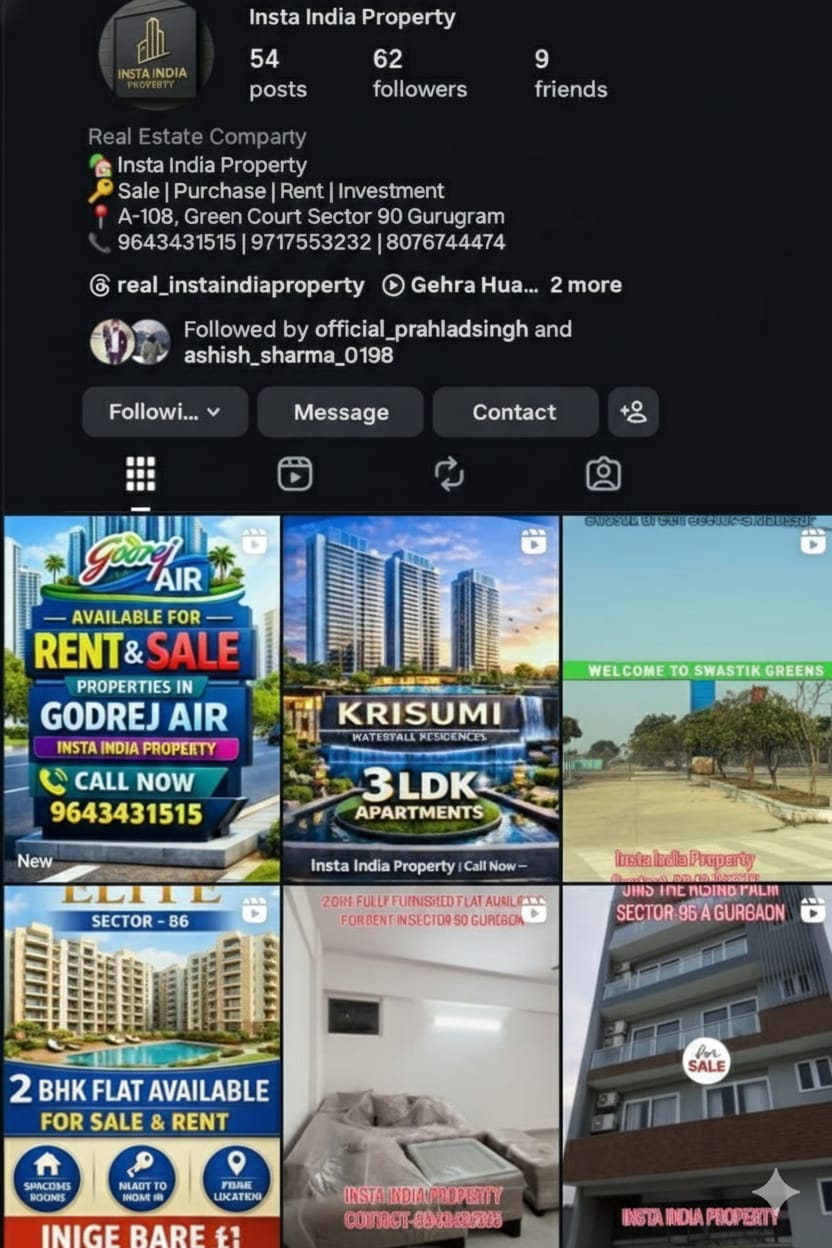View the 9 friends list

(x=570, y=73)
